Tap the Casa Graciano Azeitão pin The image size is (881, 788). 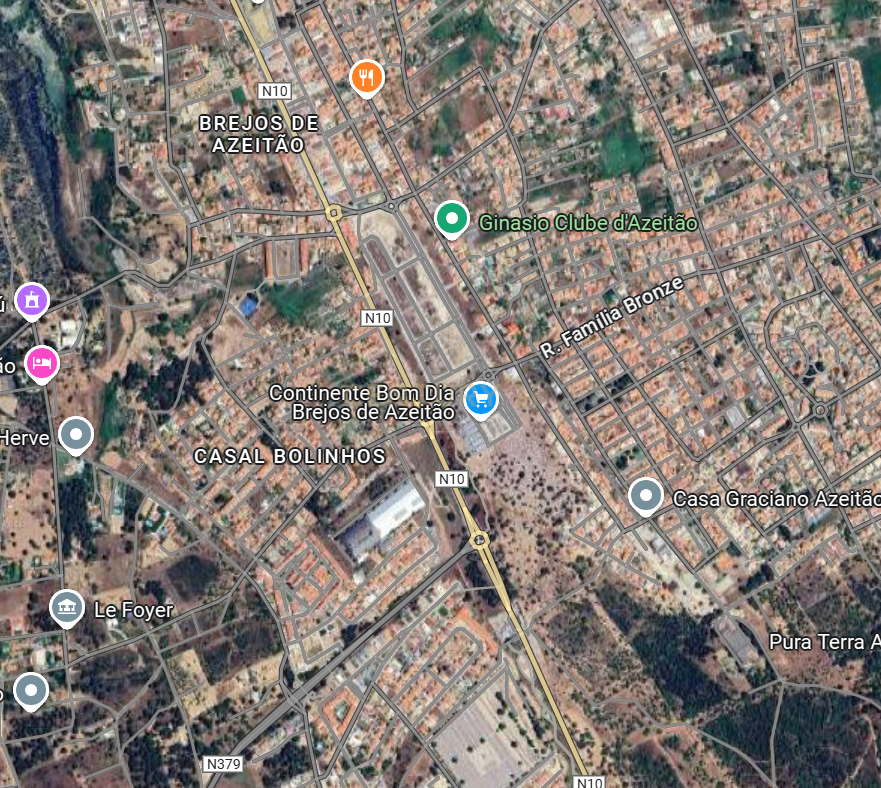(x=646, y=495)
